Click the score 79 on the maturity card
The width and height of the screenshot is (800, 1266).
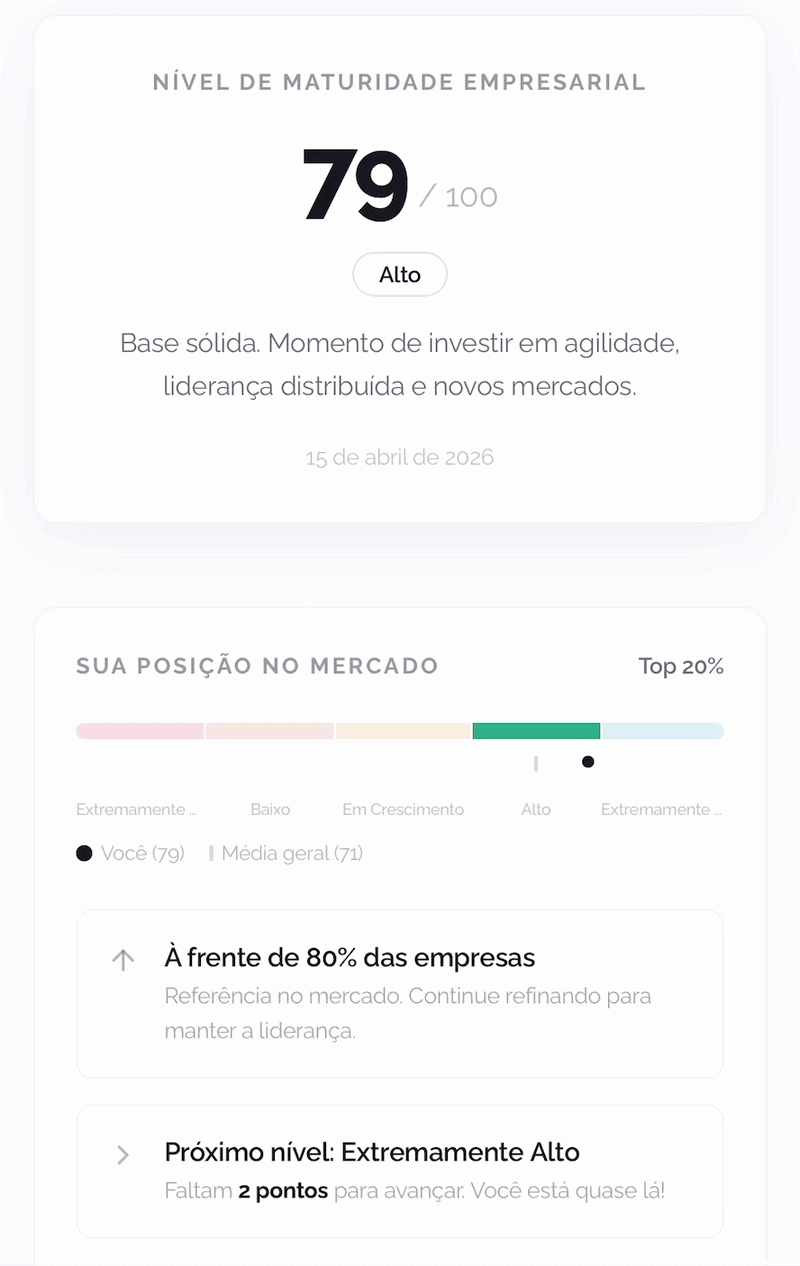(355, 185)
